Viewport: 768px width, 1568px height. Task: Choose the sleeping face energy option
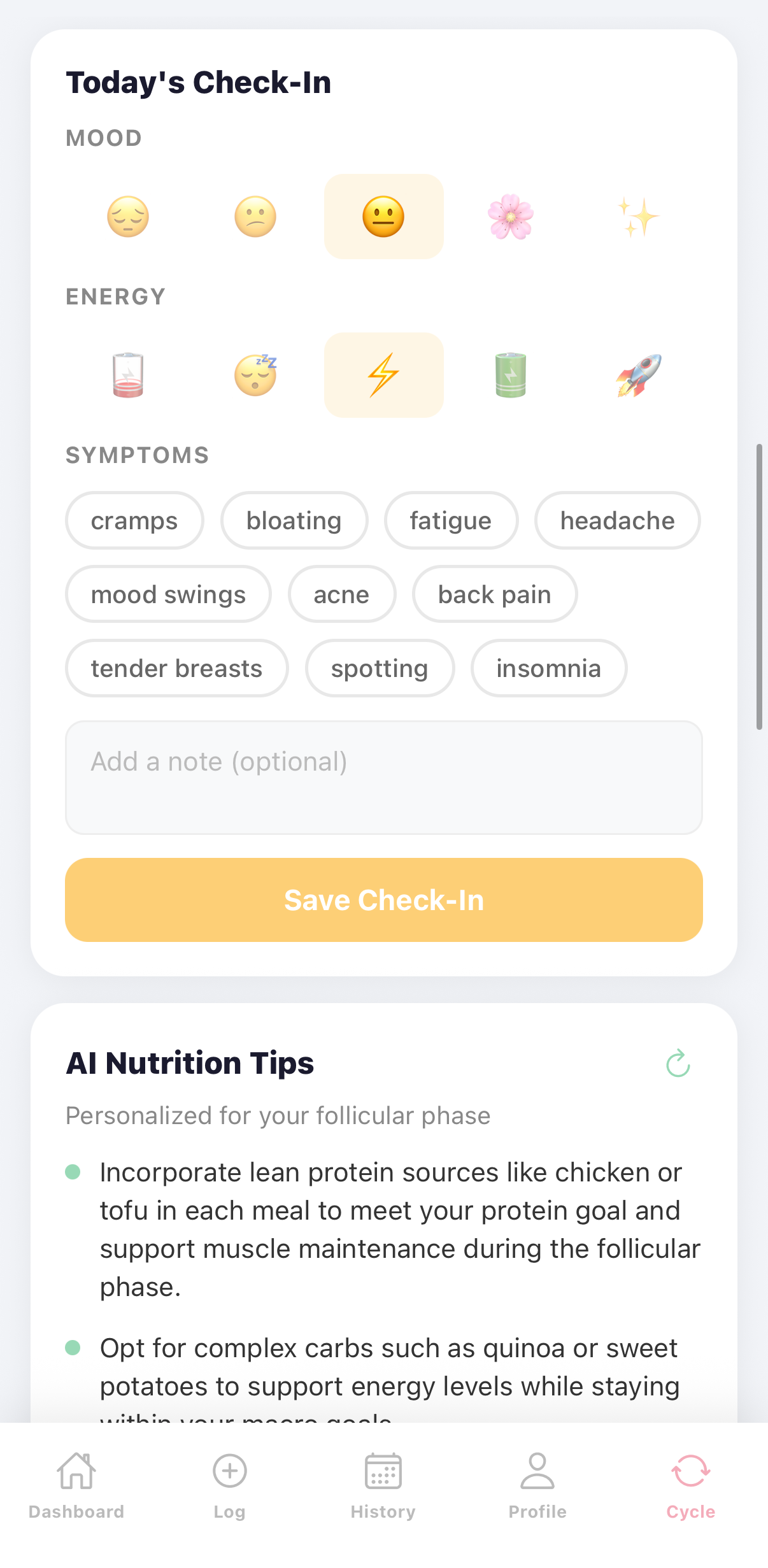[255, 375]
